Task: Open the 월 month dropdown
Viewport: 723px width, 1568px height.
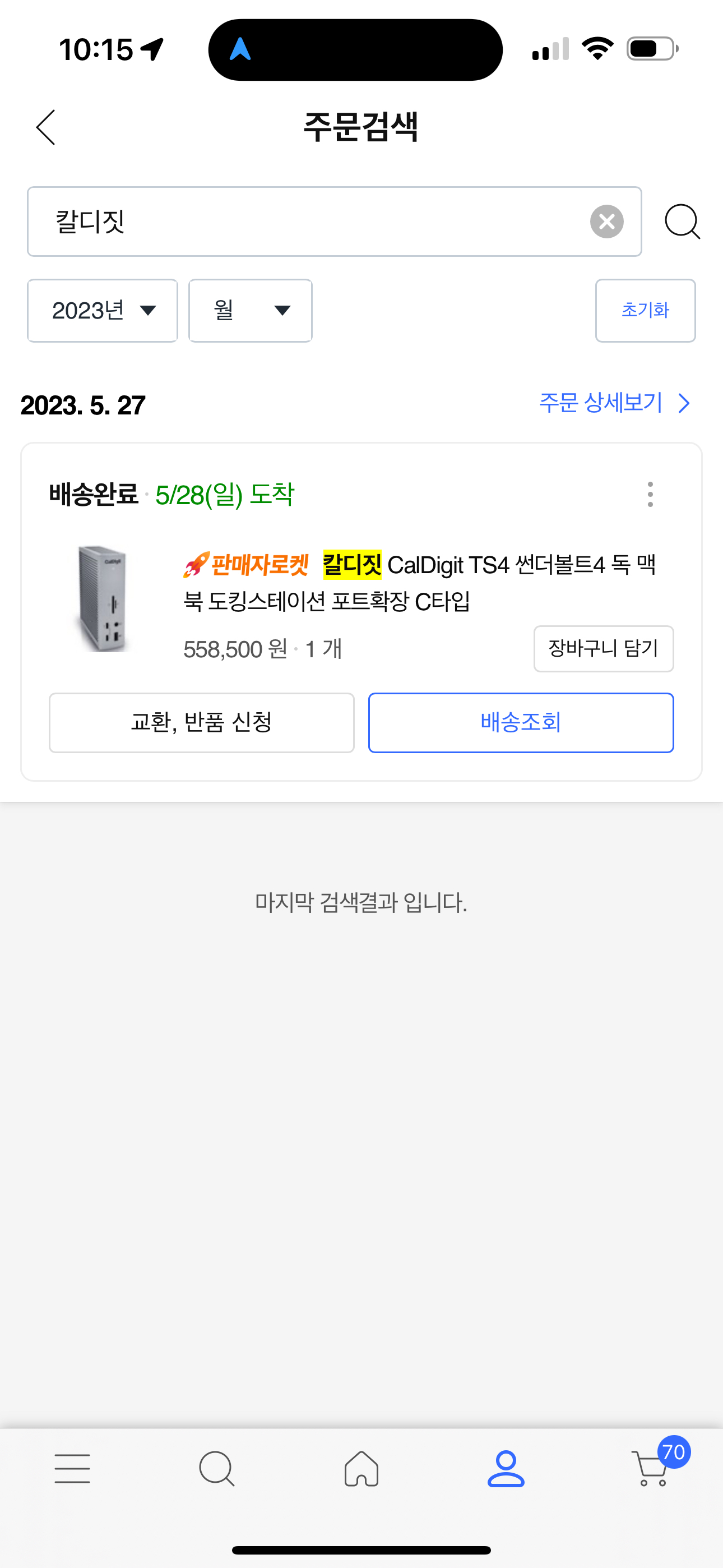Action: pos(250,311)
